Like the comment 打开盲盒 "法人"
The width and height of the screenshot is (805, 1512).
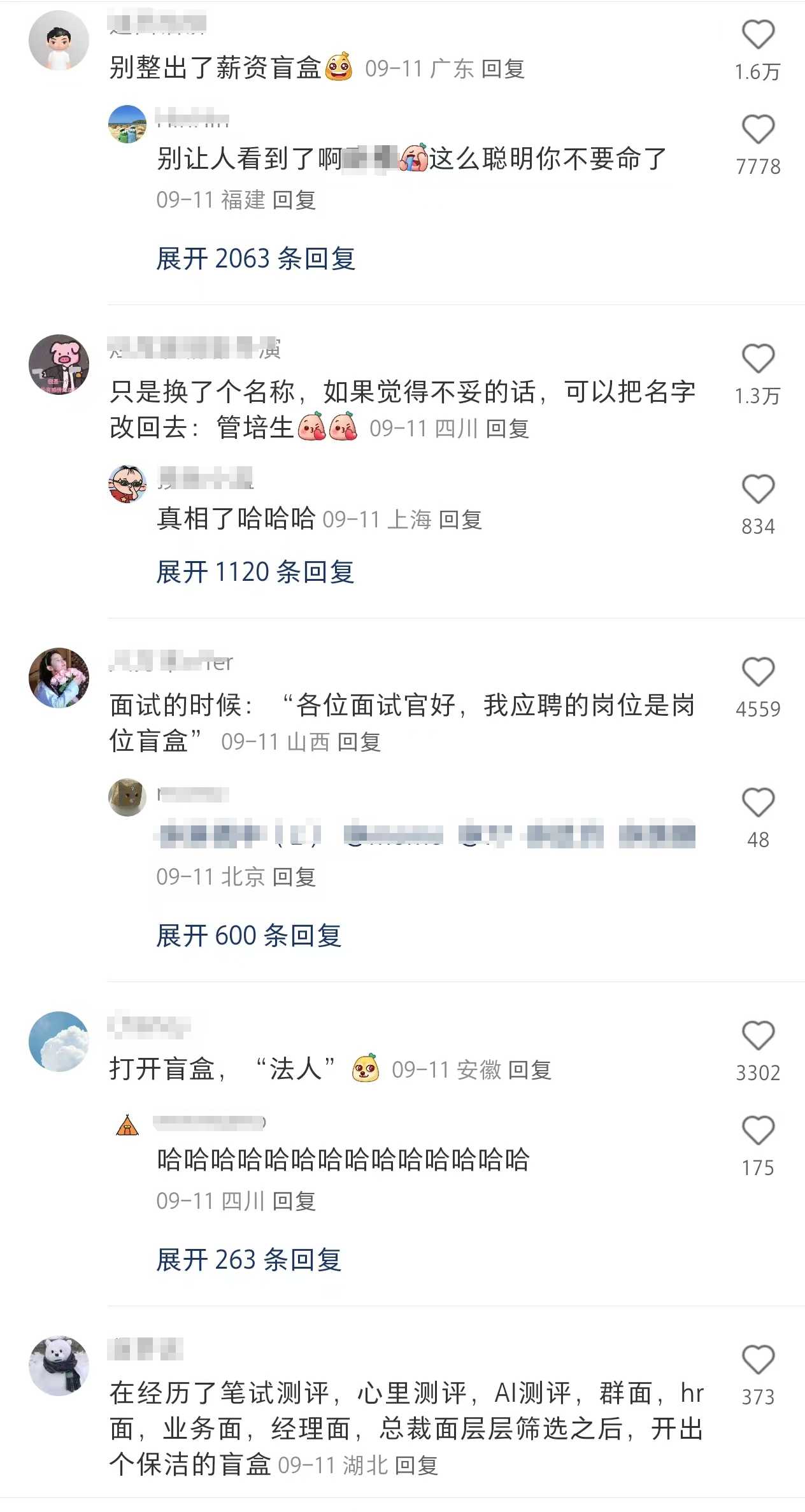click(x=758, y=1036)
